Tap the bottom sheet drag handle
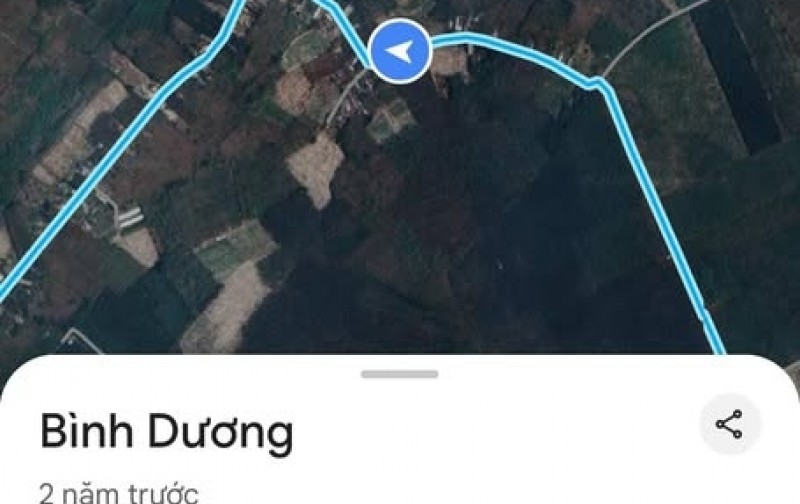The image size is (800, 504). click(400, 374)
